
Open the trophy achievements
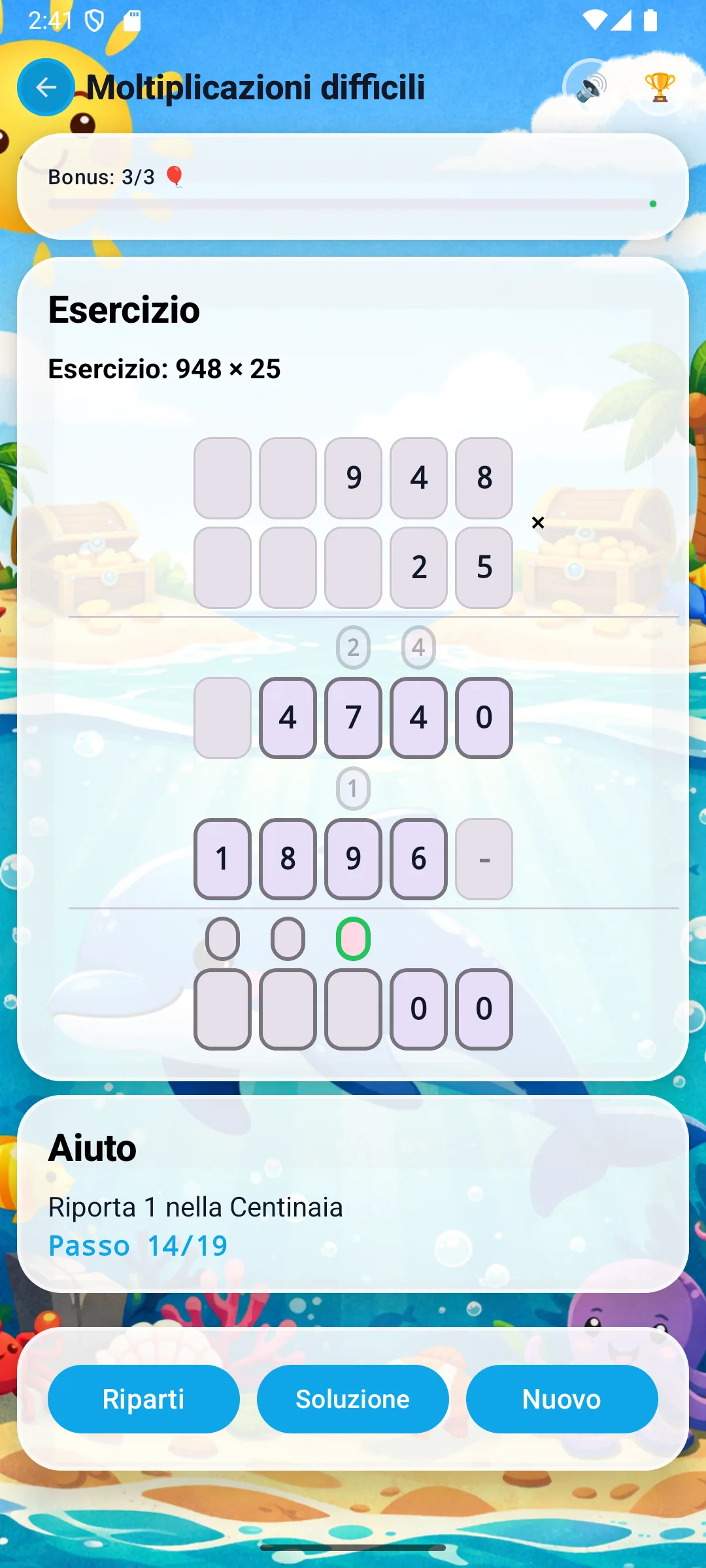pos(659,87)
